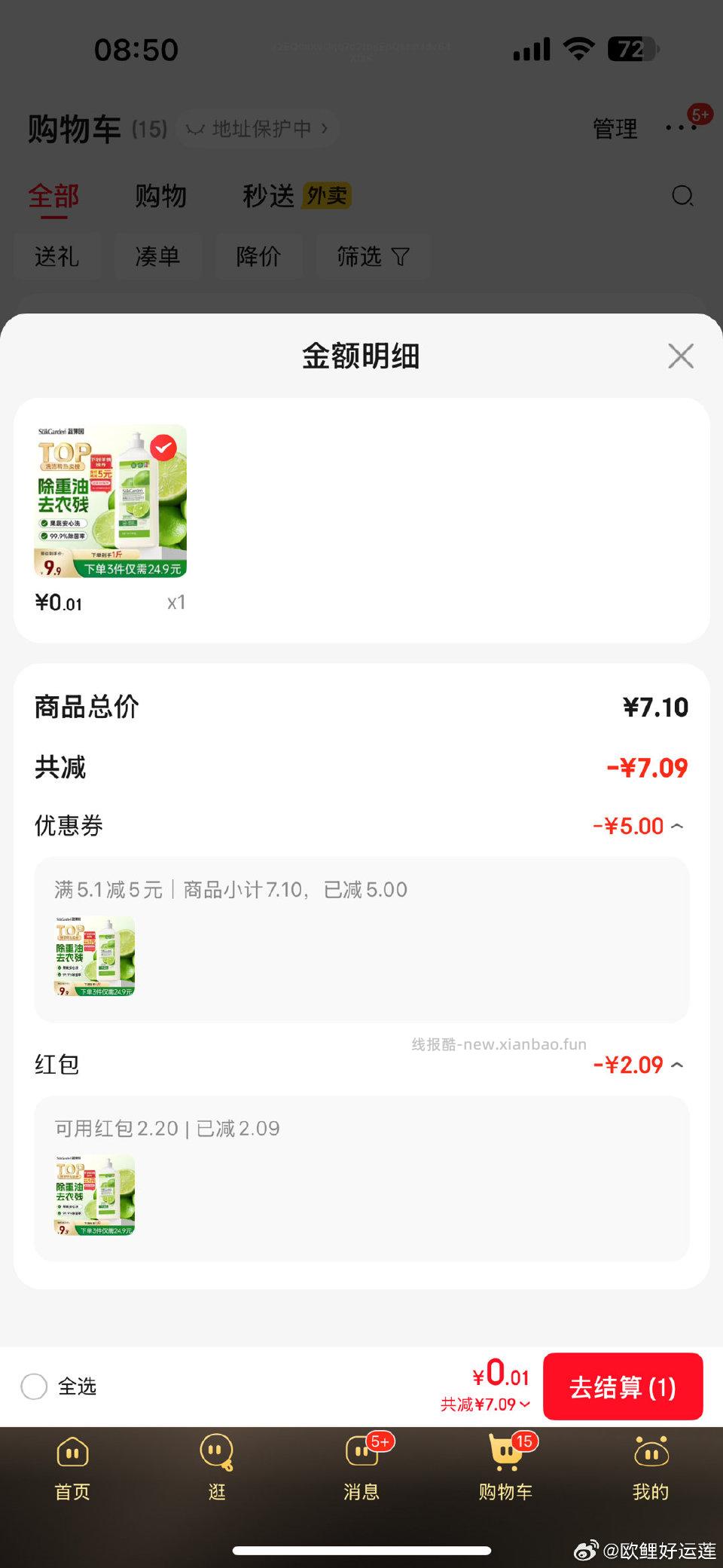Viewport: 723px width, 1568px height.
Task: Open cart 管理 management mode
Action: [x=614, y=128]
